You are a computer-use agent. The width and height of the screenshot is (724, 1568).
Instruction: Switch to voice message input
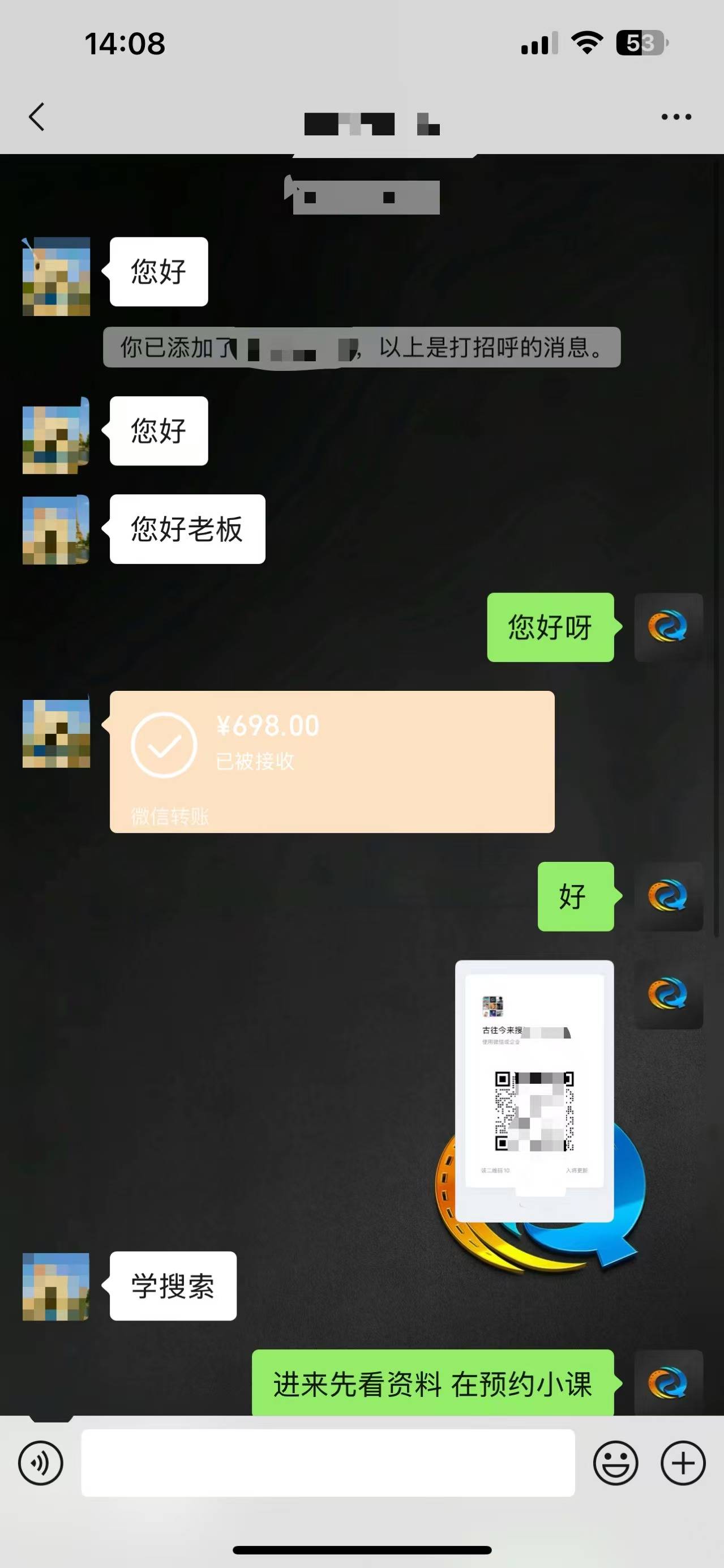pyautogui.click(x=41, y=1463)
